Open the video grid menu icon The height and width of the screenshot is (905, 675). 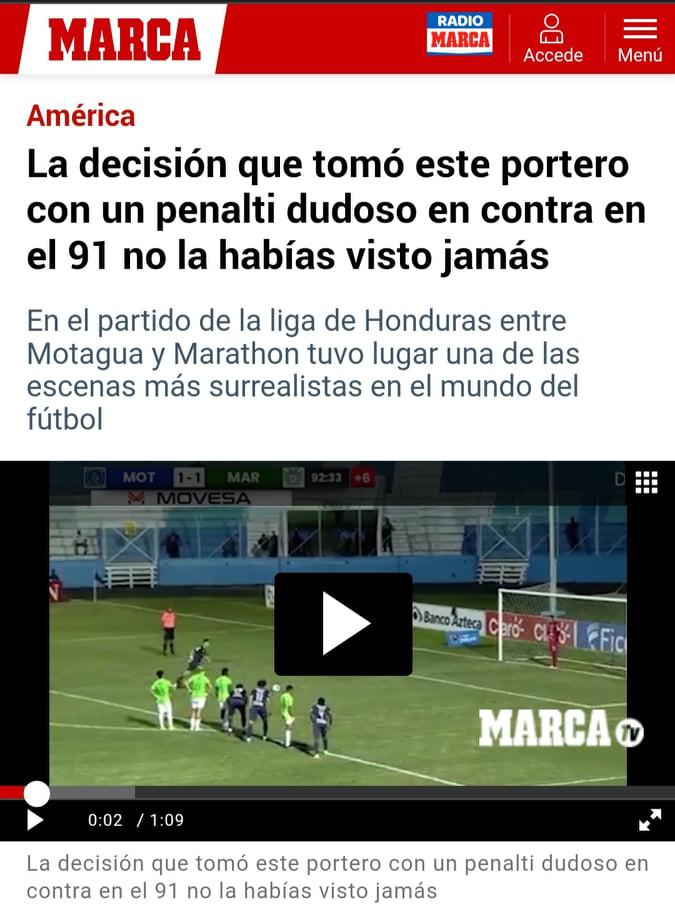coord(646,482)
